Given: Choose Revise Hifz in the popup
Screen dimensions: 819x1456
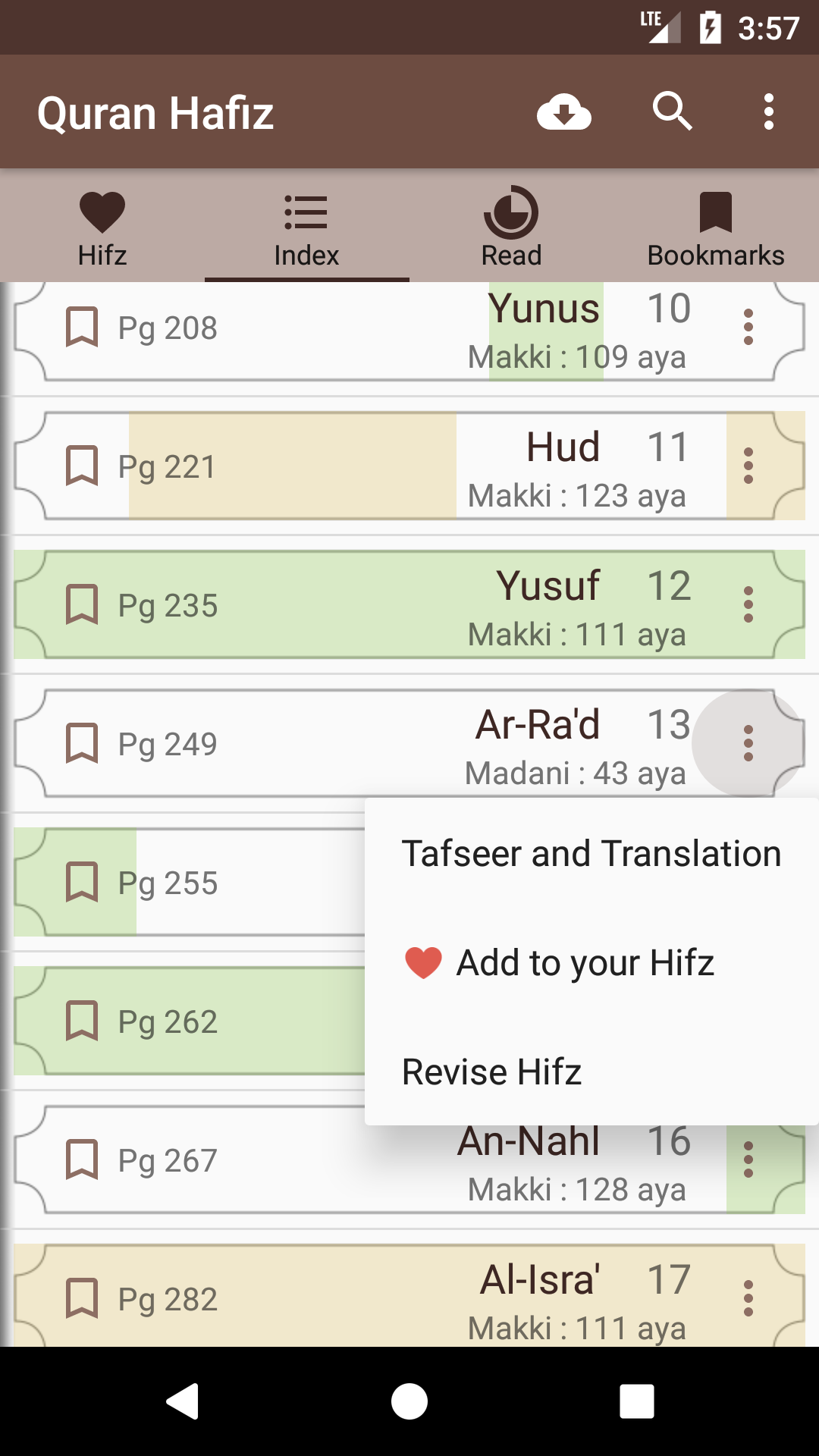Looking at the screenshot, I should coord(491,1071).
